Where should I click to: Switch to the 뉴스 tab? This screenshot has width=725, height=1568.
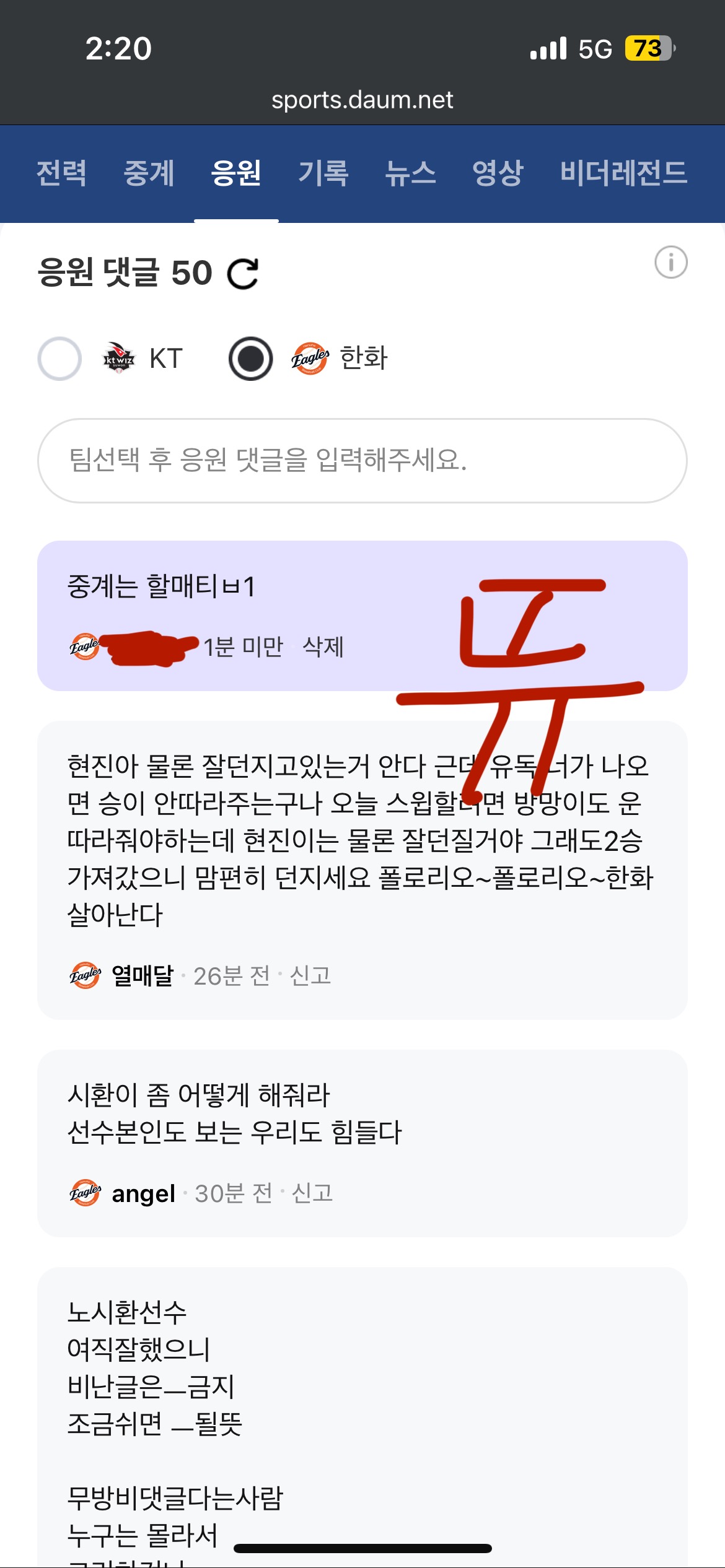tap(410, 173)
